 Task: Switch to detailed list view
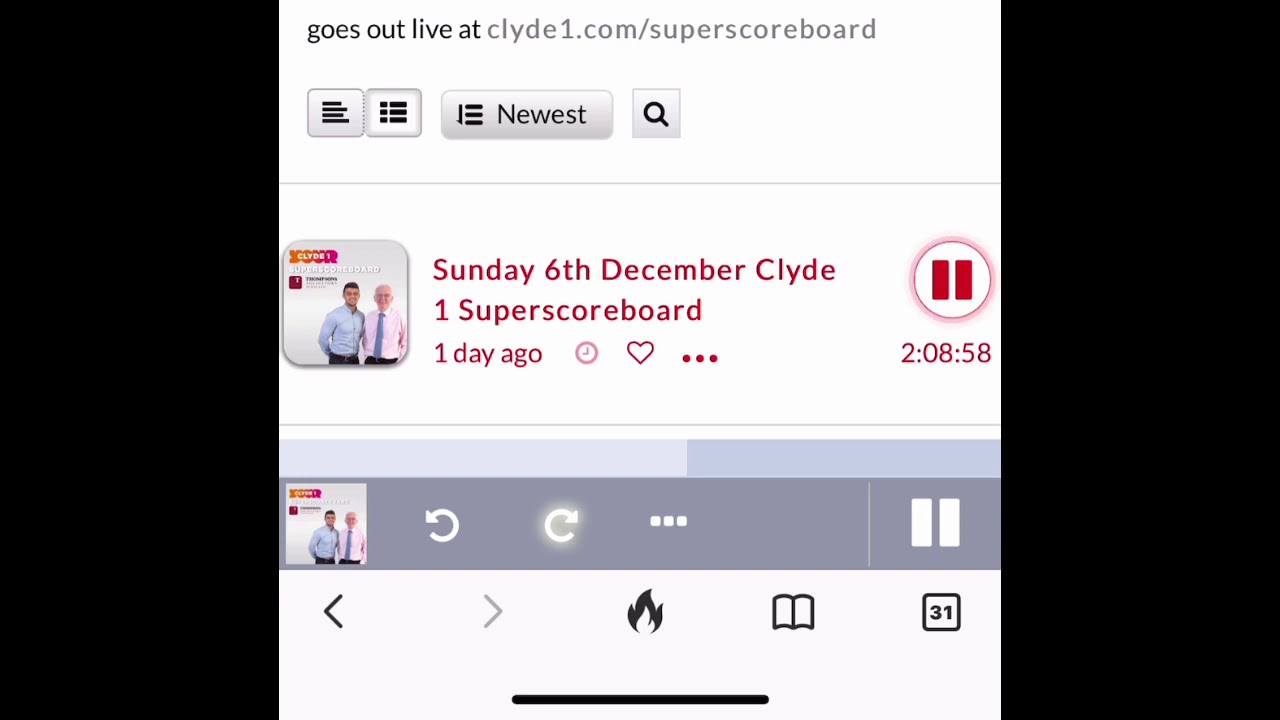[393, 114]
